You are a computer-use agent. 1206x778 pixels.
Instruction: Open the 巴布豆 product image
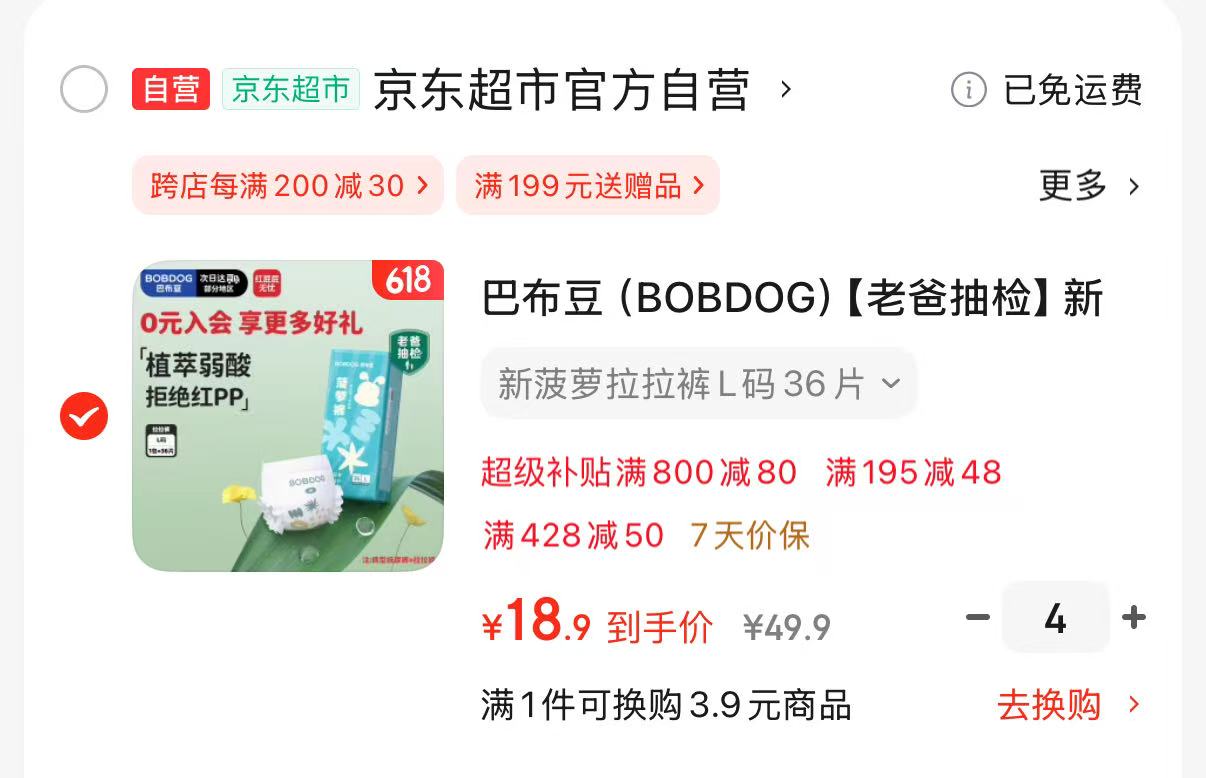(x=288, y=416)
